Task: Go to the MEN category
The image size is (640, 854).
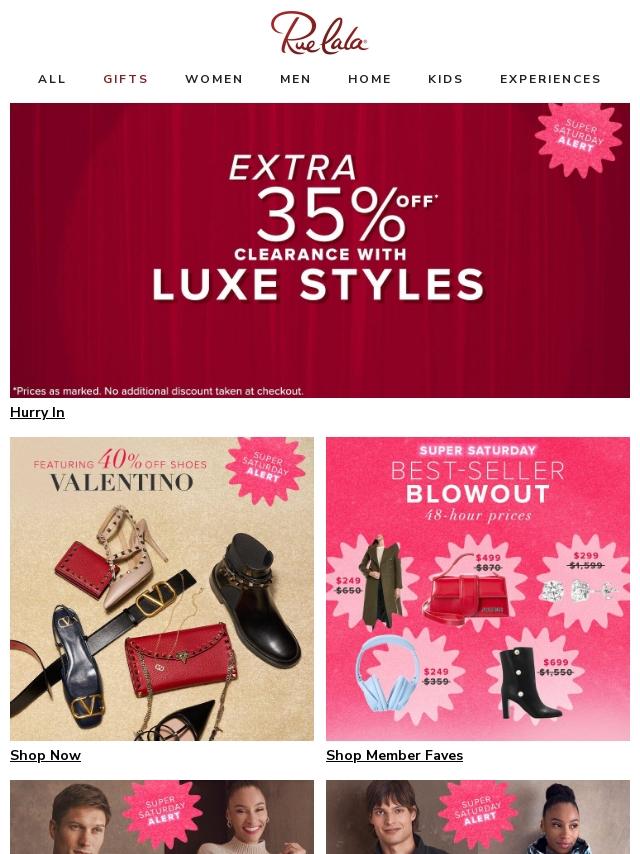Action: coord(295,79)
